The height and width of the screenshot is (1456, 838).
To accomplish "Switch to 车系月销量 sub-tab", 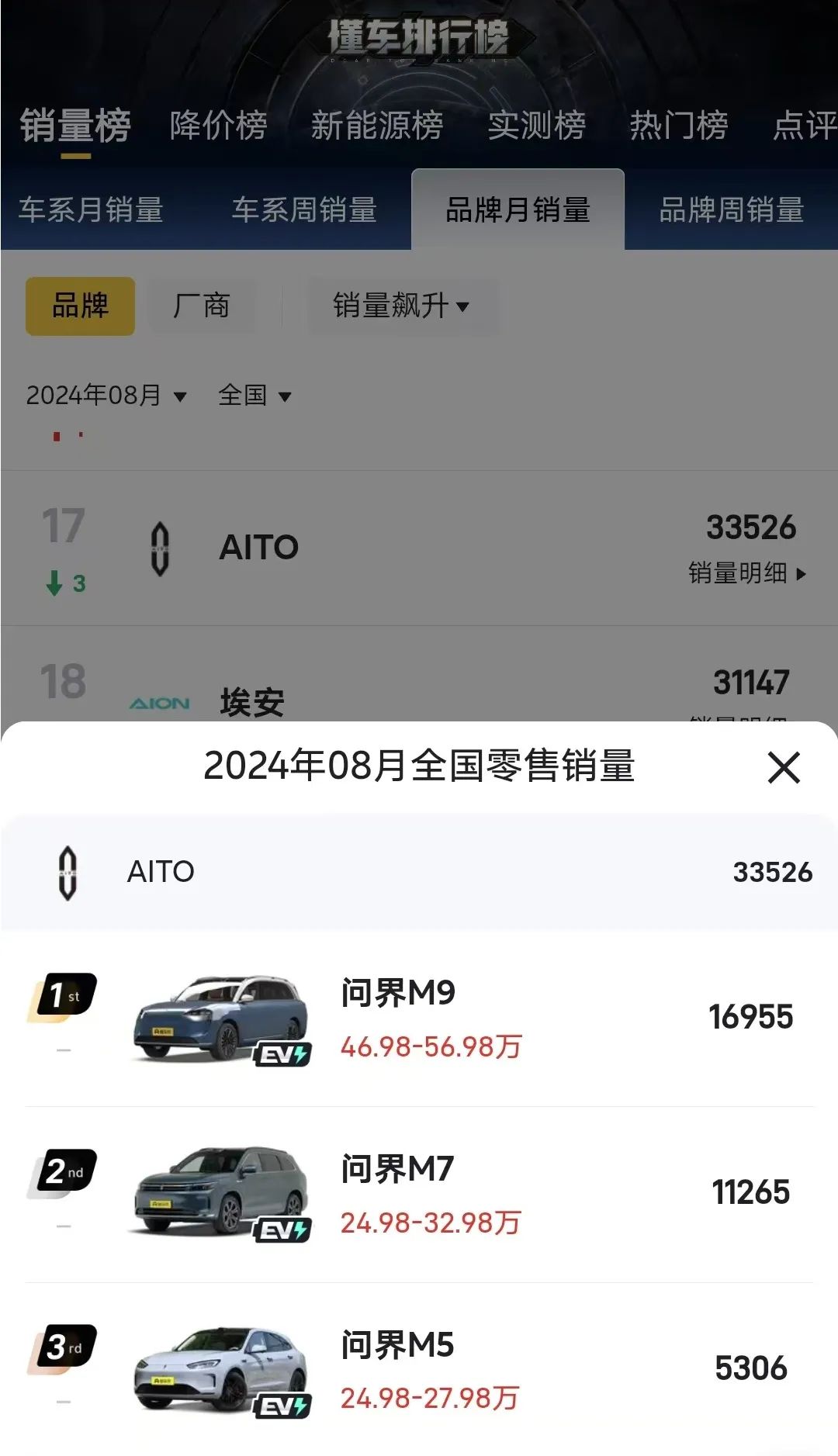I will tap(91, 210).
